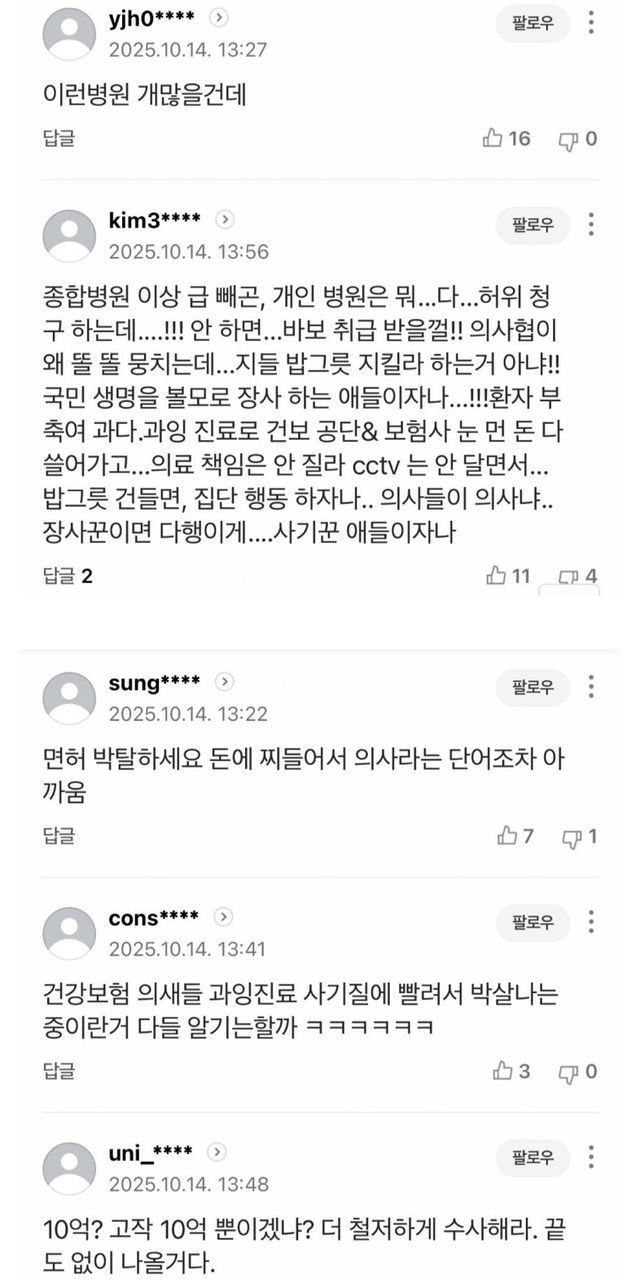Dislike the comment by sung****
This screenshot has width=640, height=1280.
tap(579, 837)
